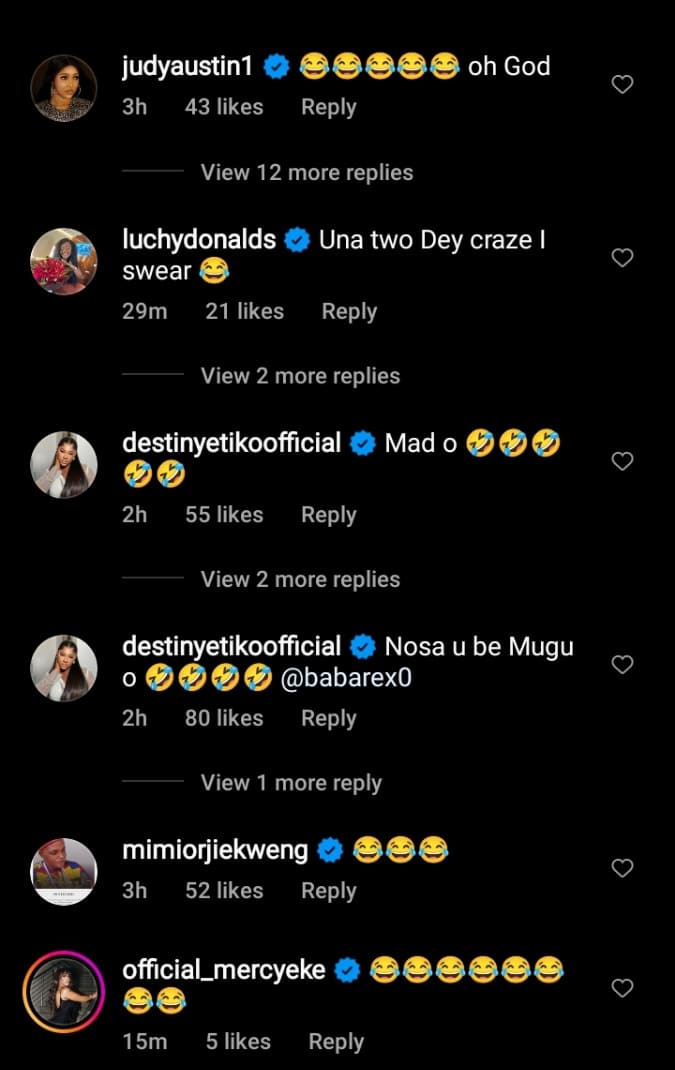View official_mercyeke's story avatar
675x1070 pixels.
pyautogui.click(x=63, y=990)
